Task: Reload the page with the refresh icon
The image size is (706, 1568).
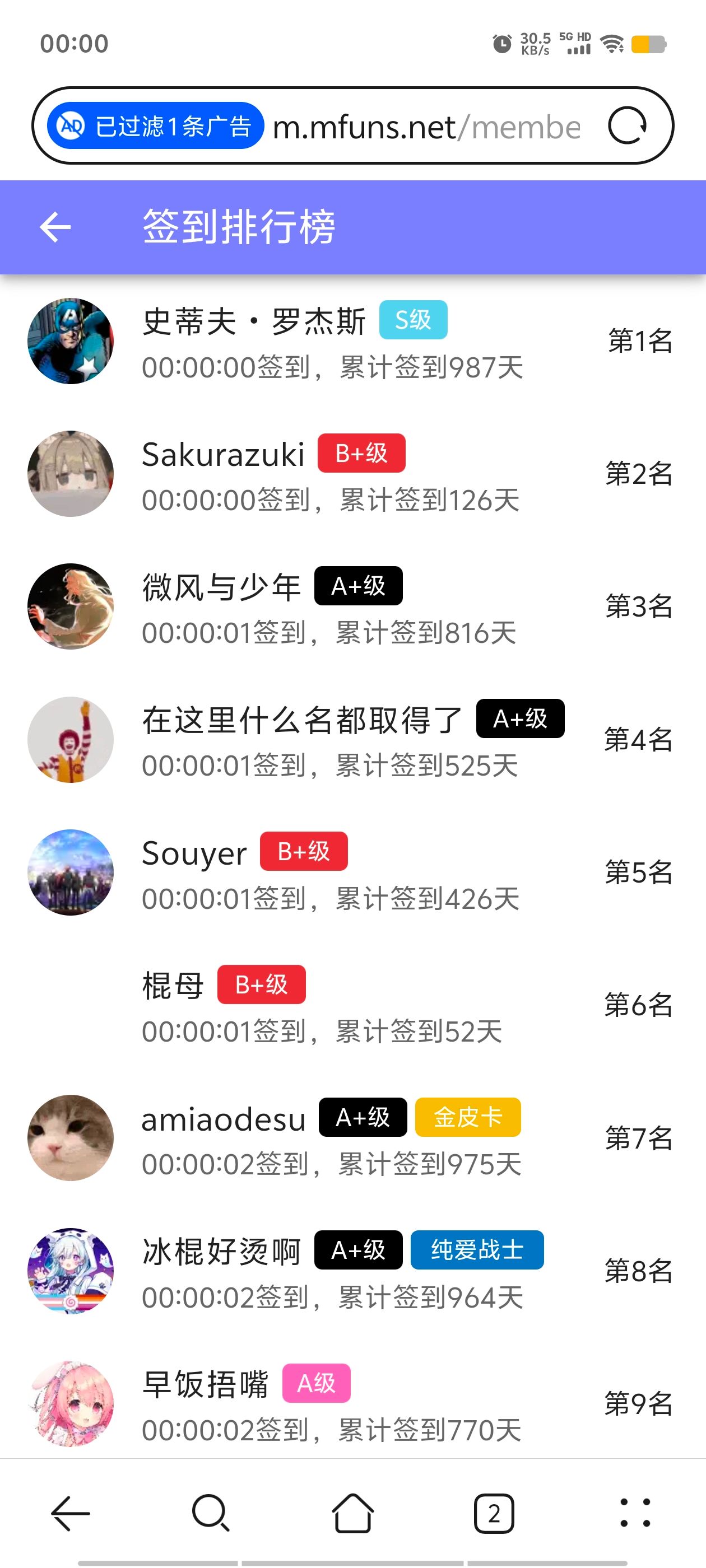Action: (627, 126)
